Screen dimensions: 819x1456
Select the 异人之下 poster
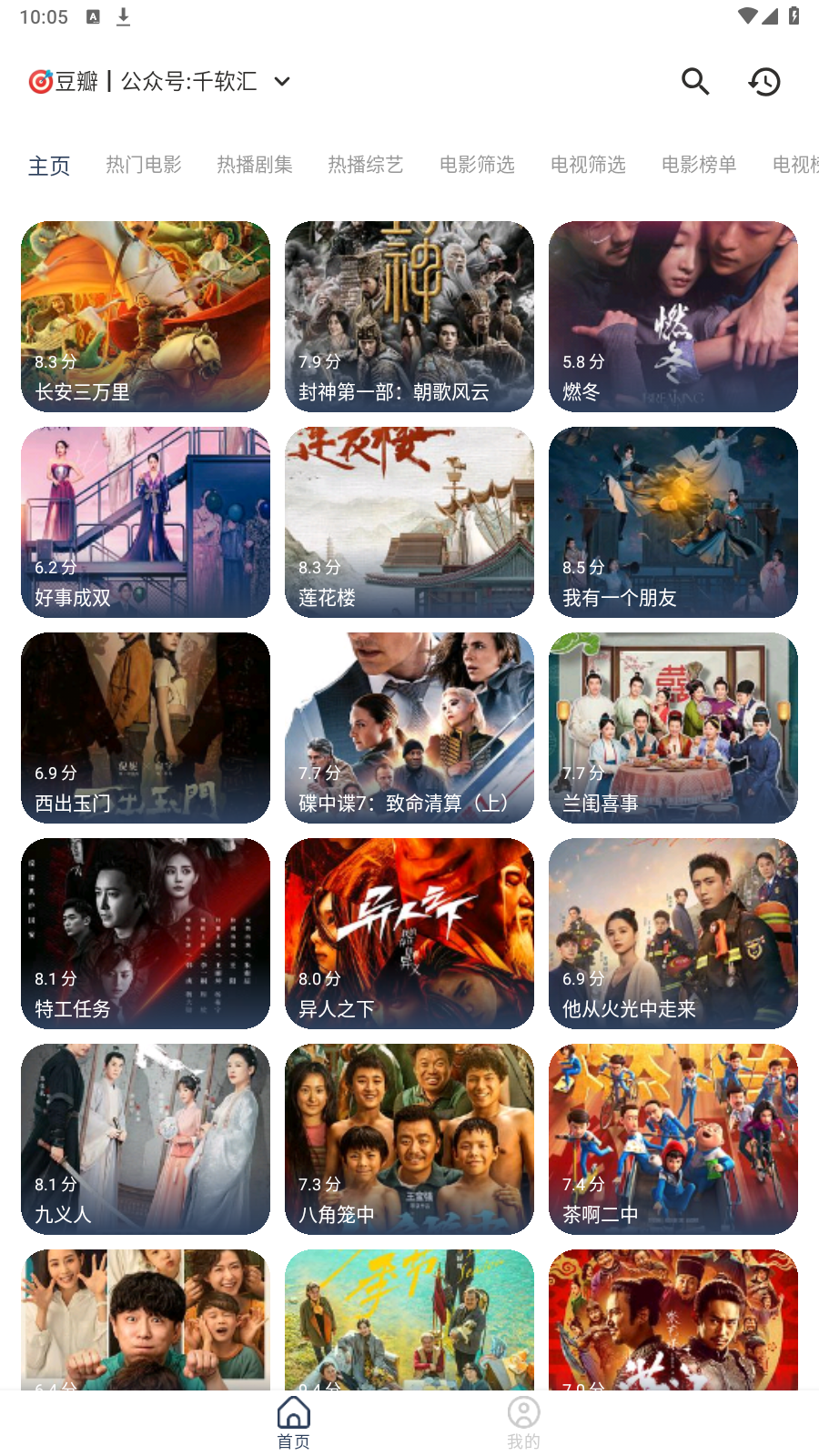pos(409,934)
